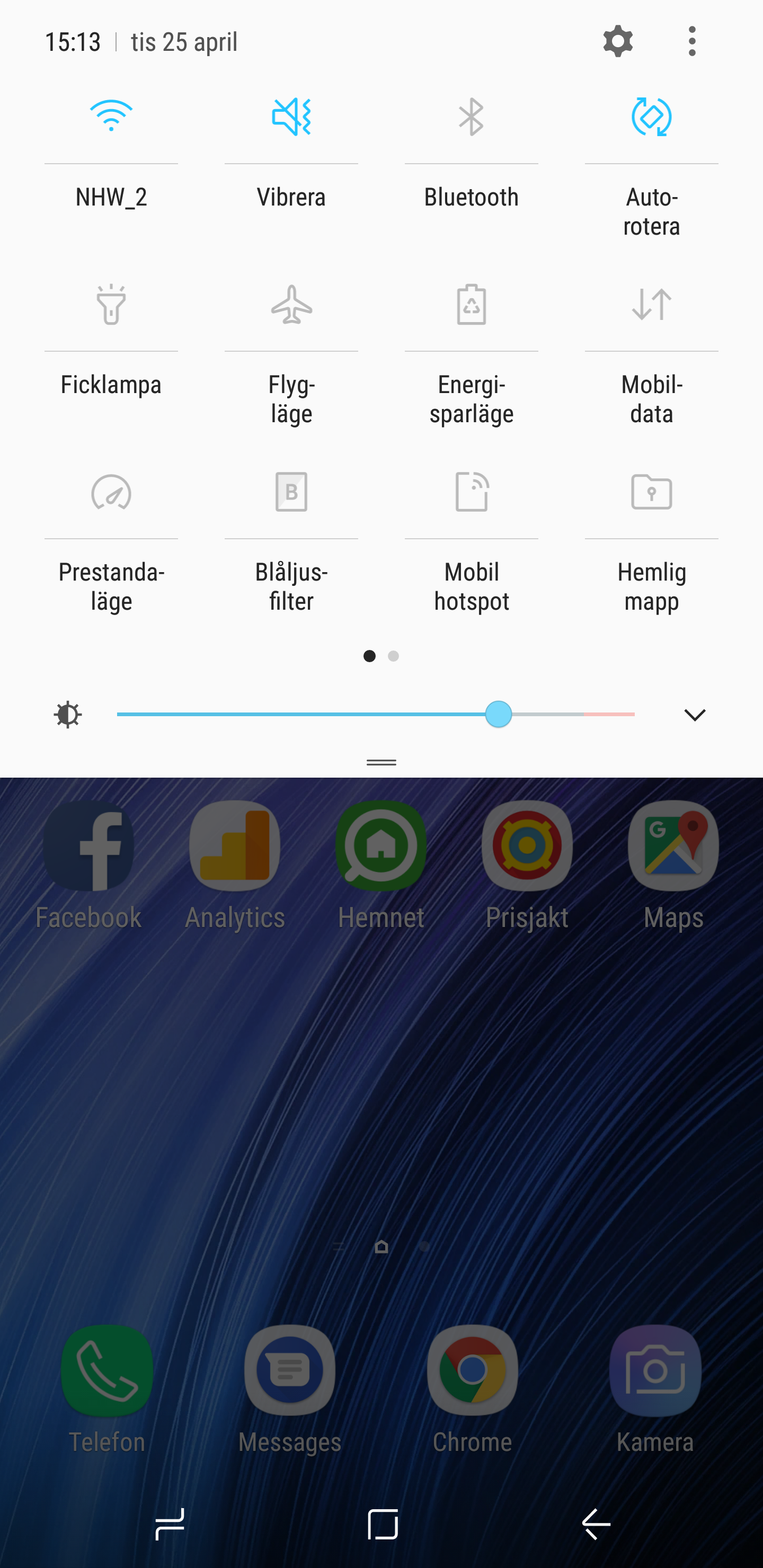The width and height of the screenshot is (763, 1568).
Task: Turn off the NHW_2 Wi-Fi toggle
Action: 111,115
